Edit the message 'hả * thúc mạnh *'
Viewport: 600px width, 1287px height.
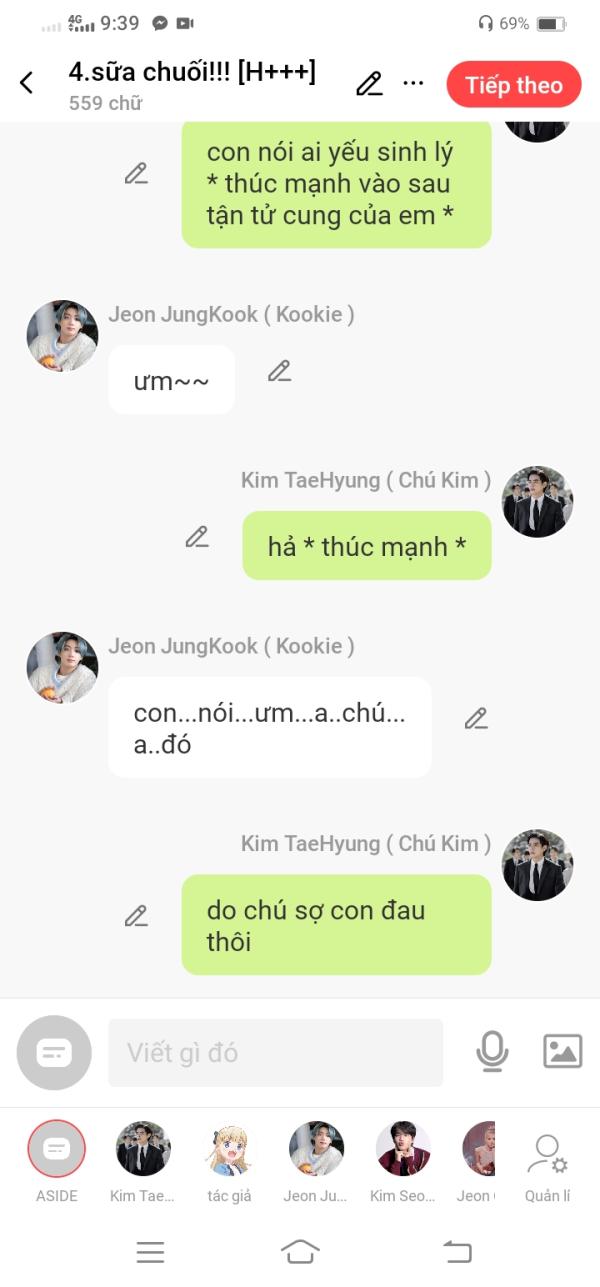pyautogui.click(x=197, y=537)
